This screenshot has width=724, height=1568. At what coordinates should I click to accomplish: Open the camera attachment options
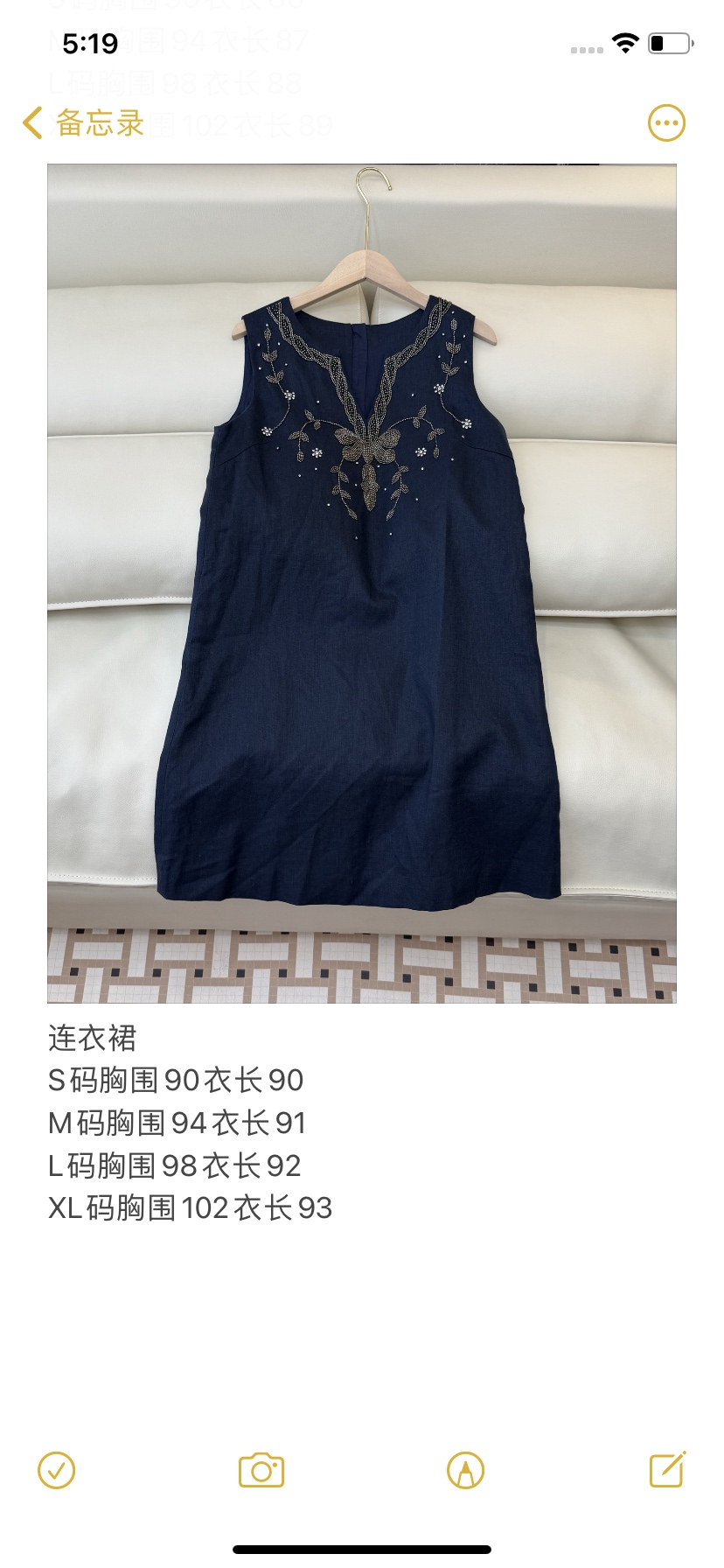[x=261, y=1470]
